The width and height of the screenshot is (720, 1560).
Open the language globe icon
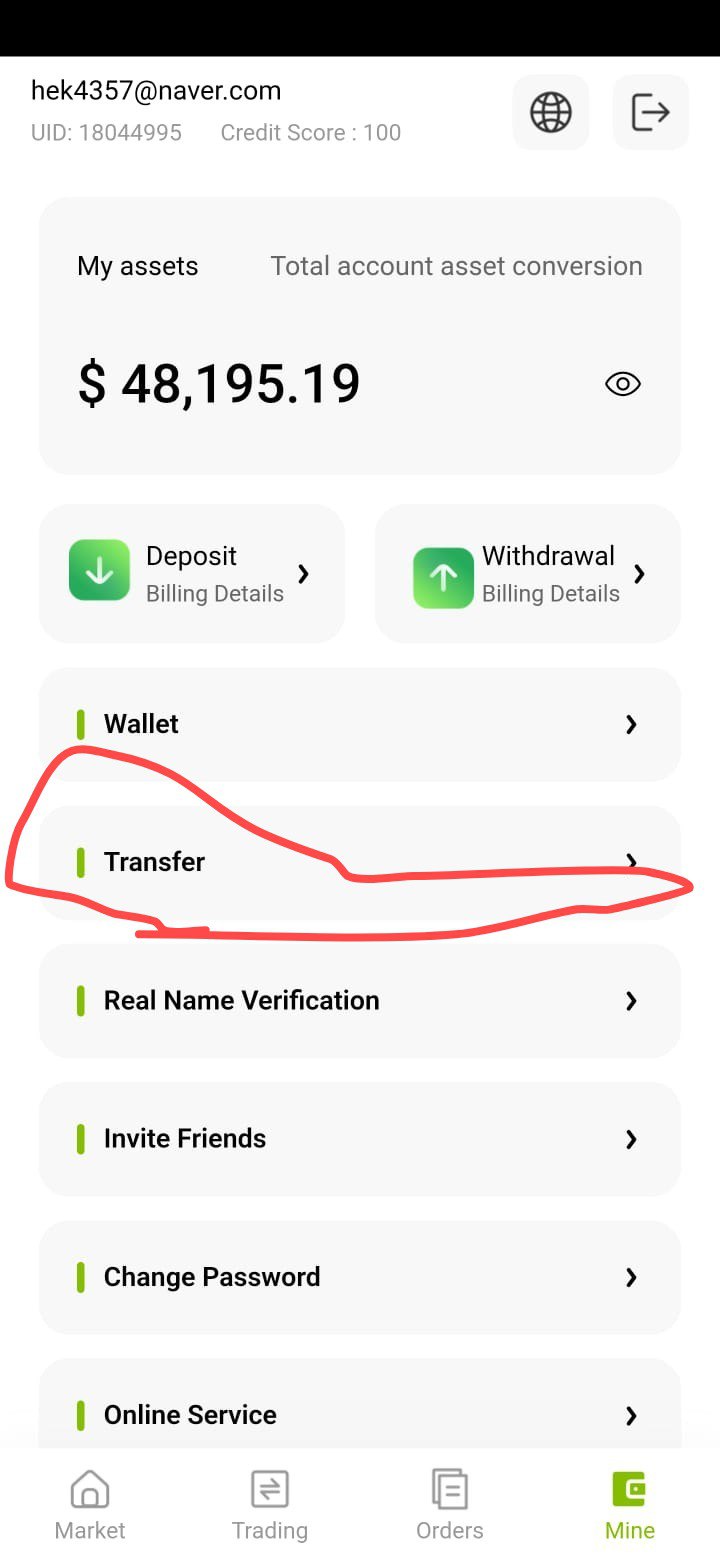[551, 112]
